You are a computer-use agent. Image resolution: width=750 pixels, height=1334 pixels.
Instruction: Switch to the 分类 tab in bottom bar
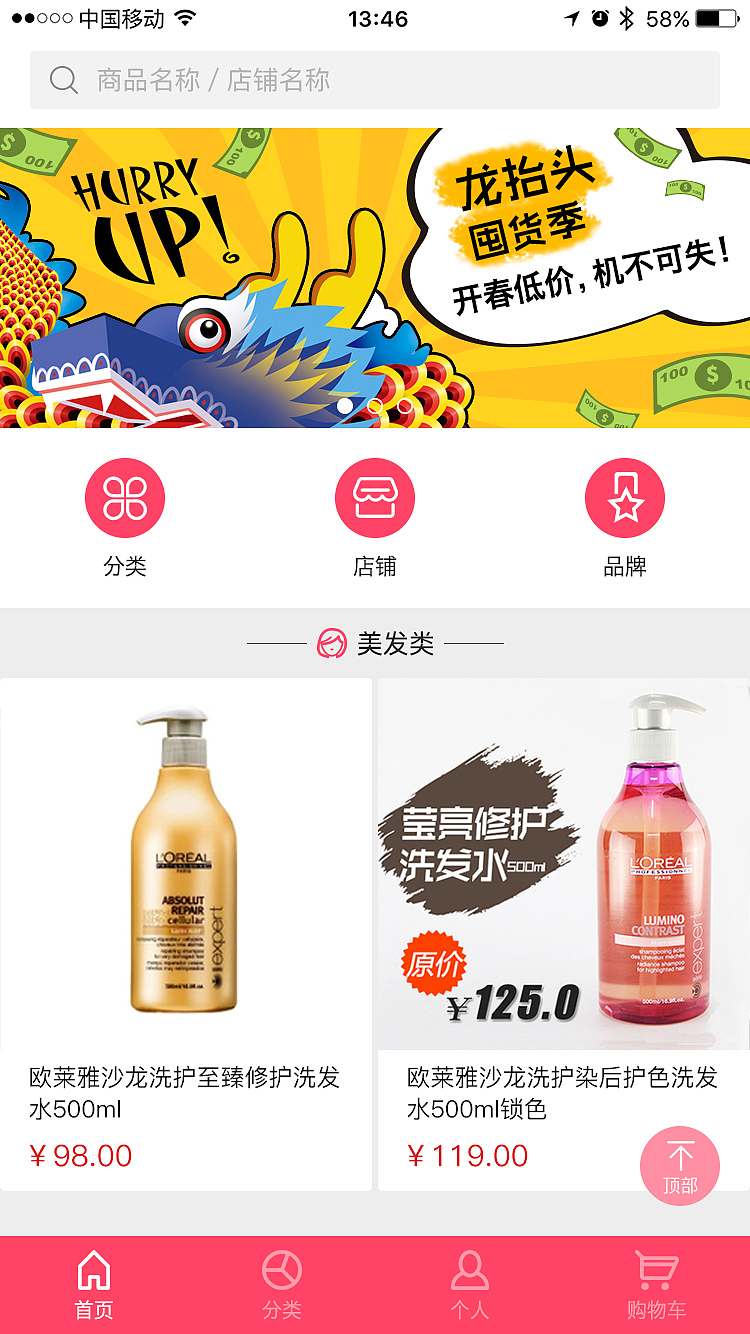tap(282, 1285)
